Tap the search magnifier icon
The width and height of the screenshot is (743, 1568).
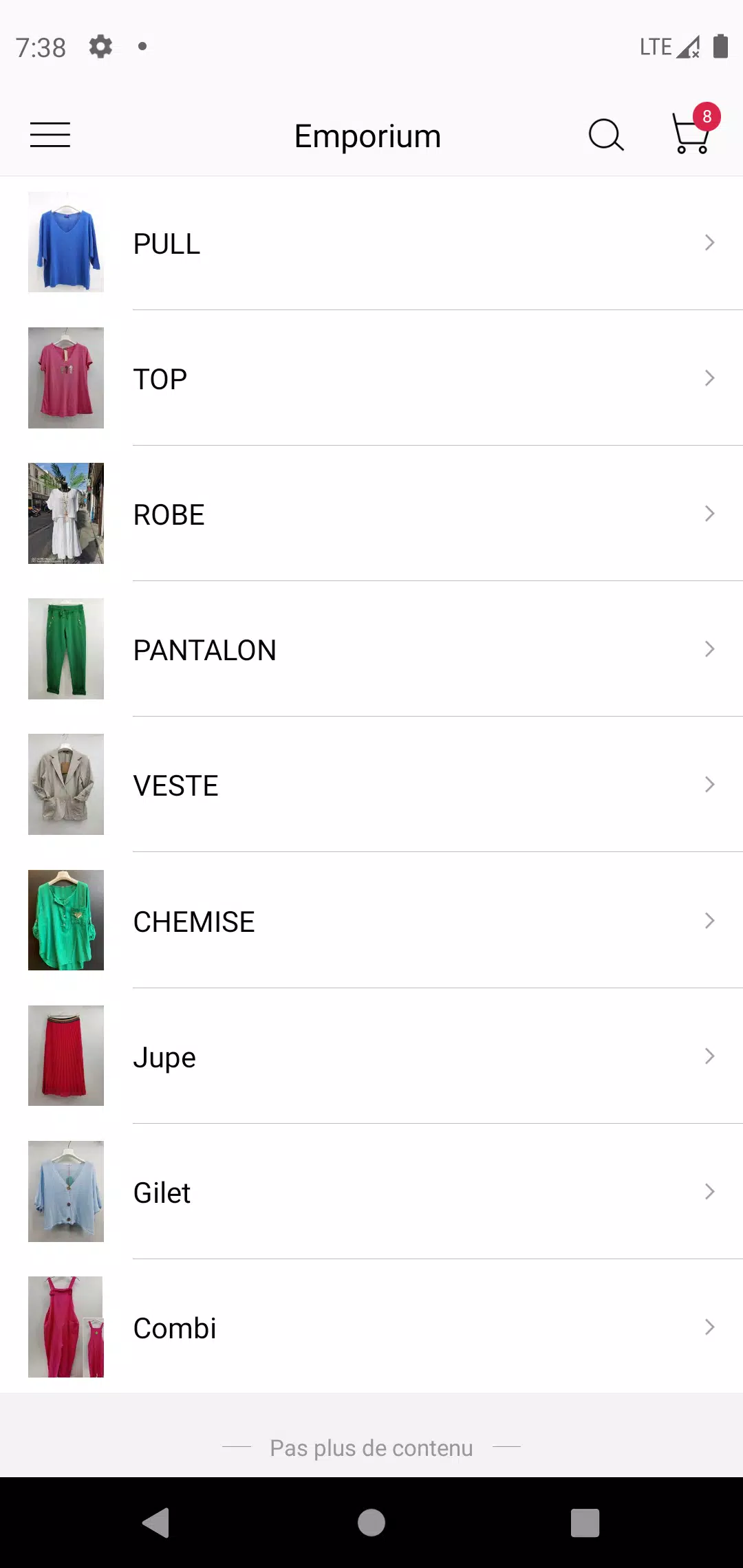click(x=606, y=135)
